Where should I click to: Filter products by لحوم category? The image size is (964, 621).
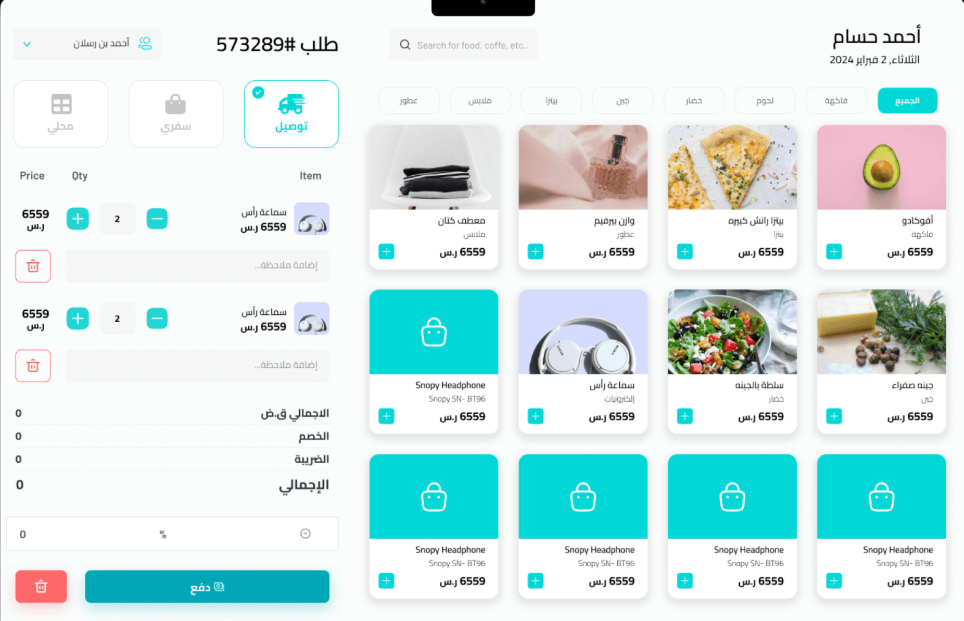point(765,101)
